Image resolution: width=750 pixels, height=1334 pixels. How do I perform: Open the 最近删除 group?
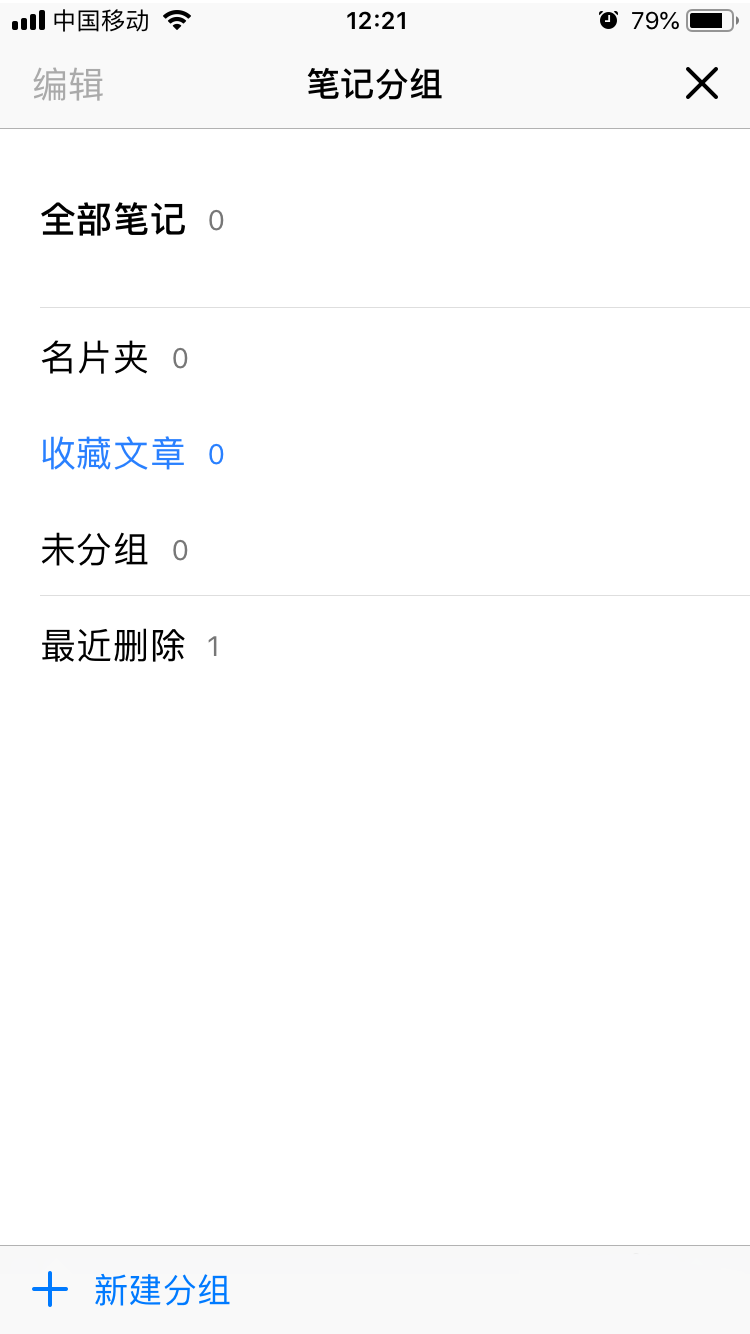(113, 646)
